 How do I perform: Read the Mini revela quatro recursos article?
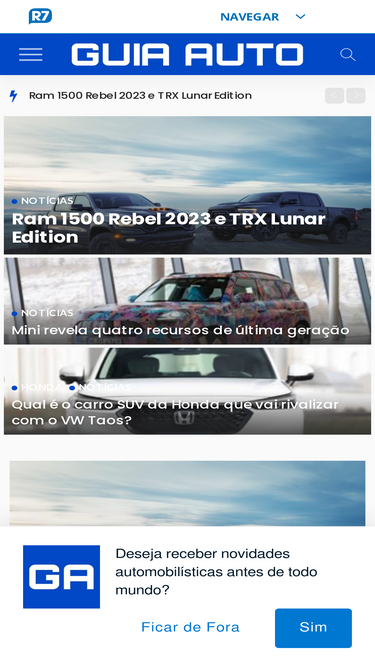(188, 301)
